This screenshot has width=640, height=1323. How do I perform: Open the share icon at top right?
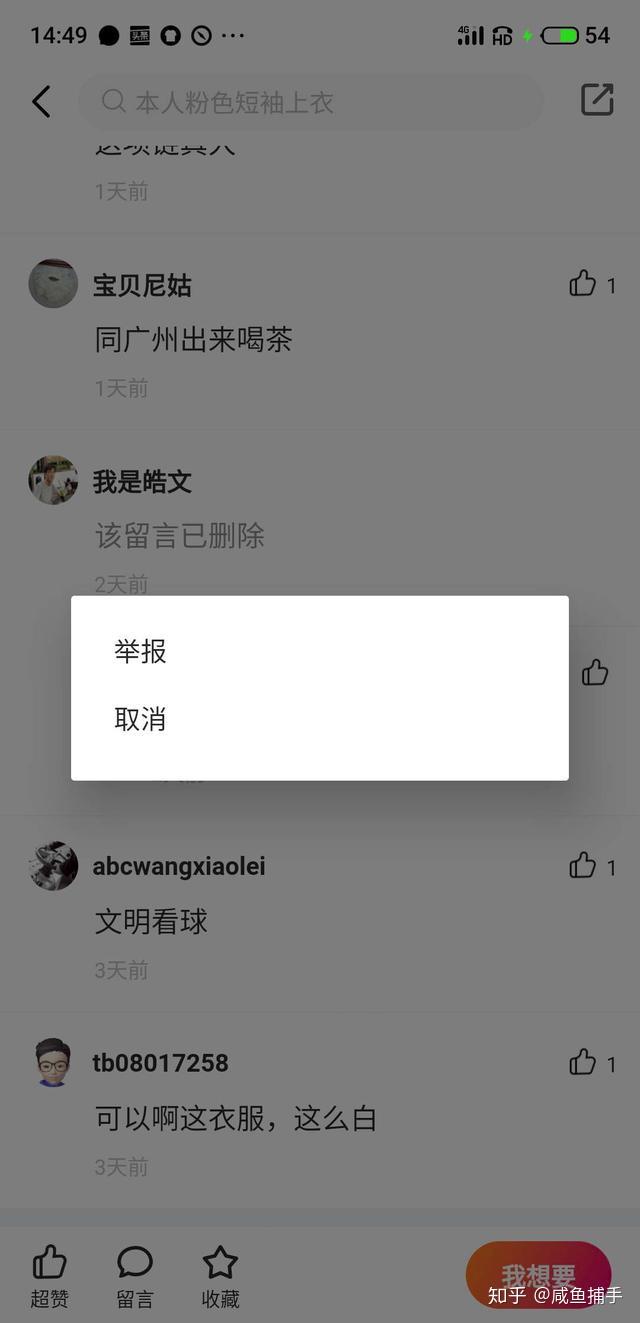pyautogui.click(x=597, y=100)
